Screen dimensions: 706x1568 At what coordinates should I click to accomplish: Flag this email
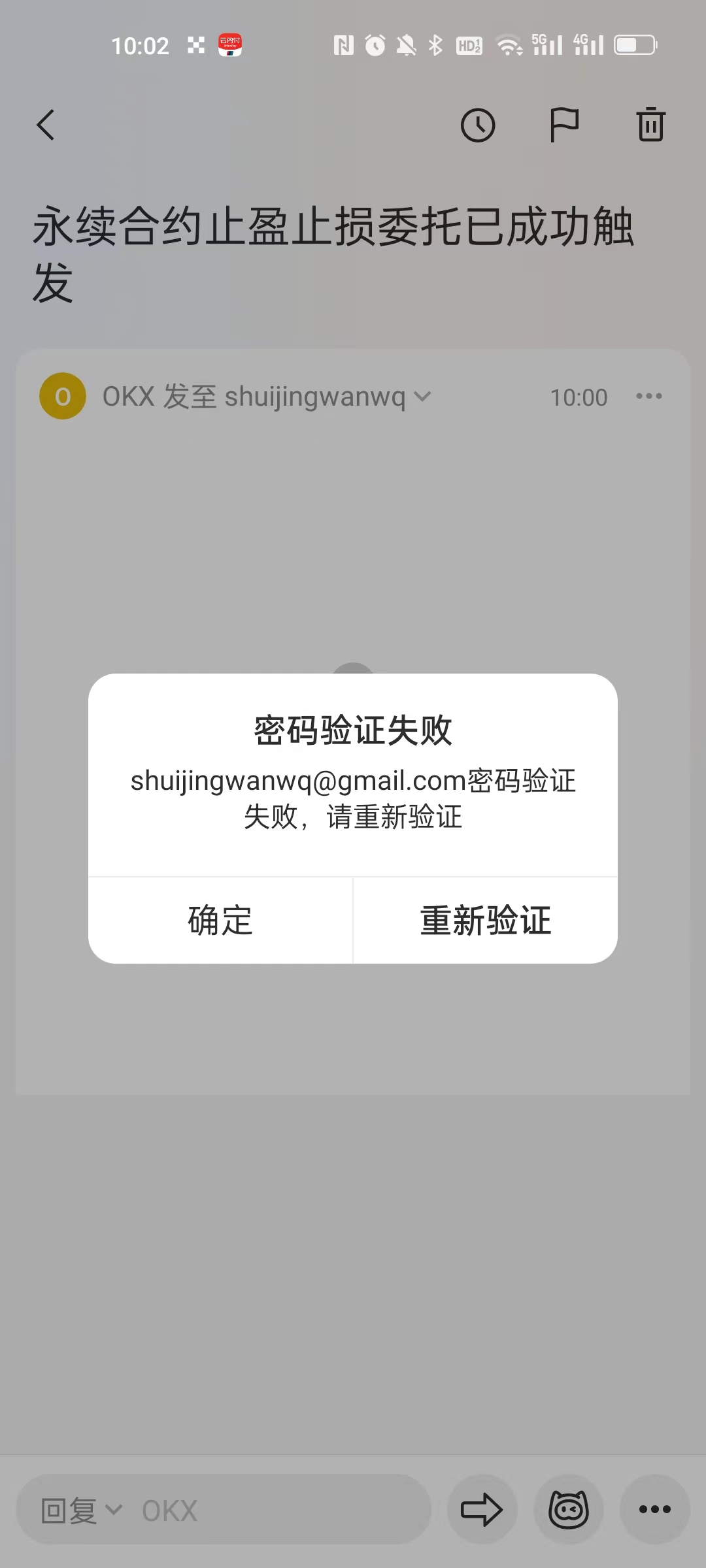pyautogui.click(x=564, y=125)
